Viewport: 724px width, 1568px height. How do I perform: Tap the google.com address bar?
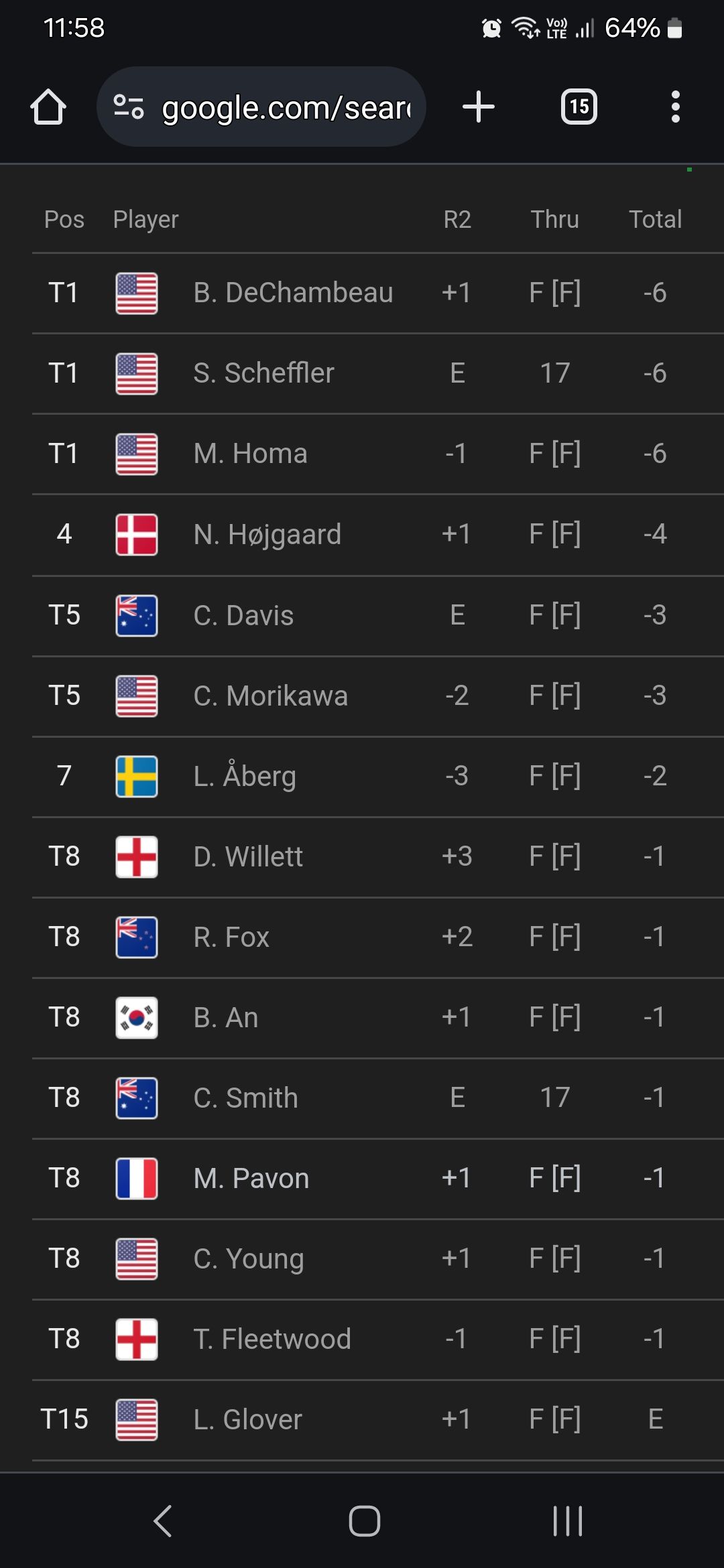[285, 107]
